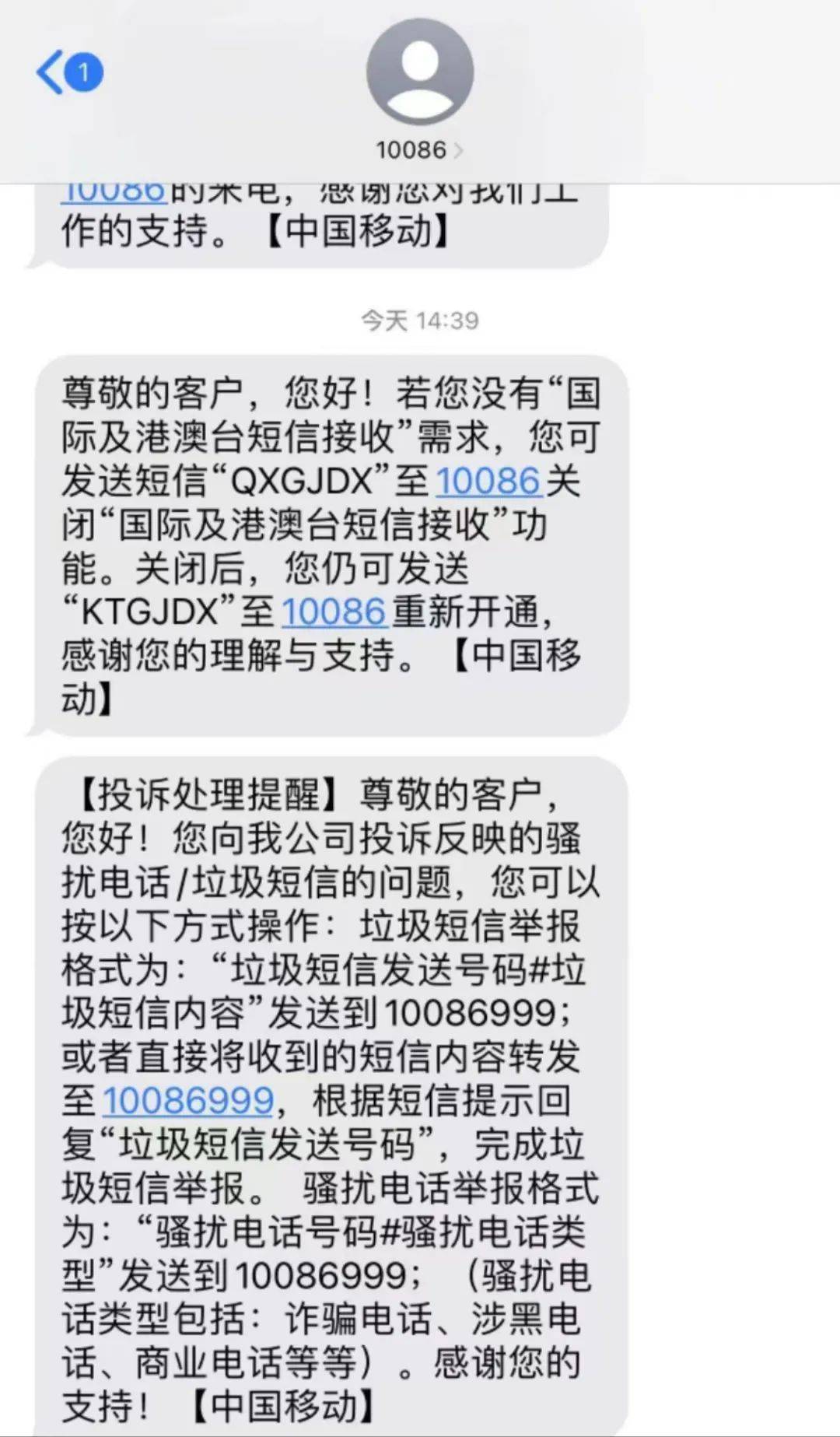Tap the unread badge showing 1
840x1437 pixels.
point(84,70)
